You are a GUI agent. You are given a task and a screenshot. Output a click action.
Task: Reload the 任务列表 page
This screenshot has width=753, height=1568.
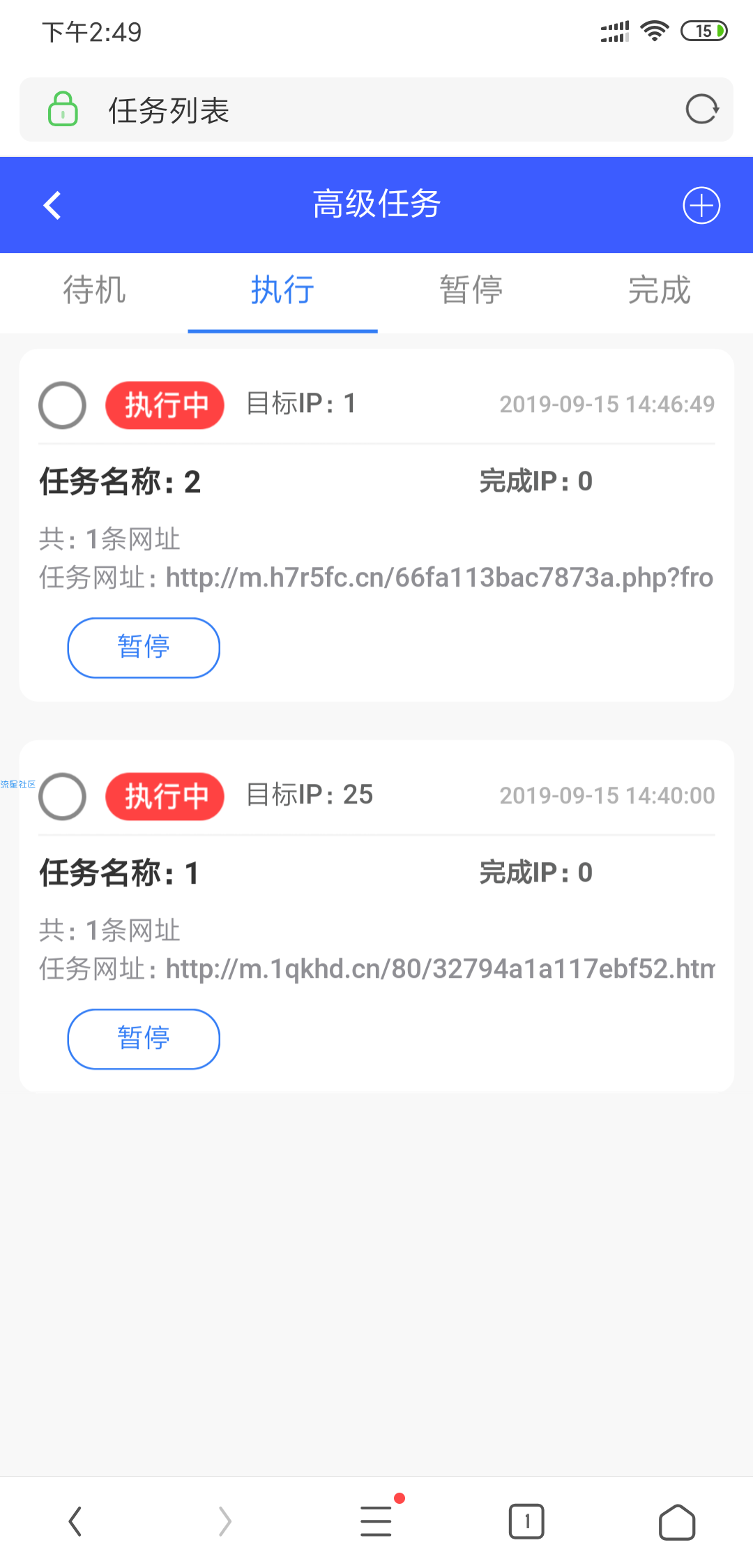coord(701,110)
